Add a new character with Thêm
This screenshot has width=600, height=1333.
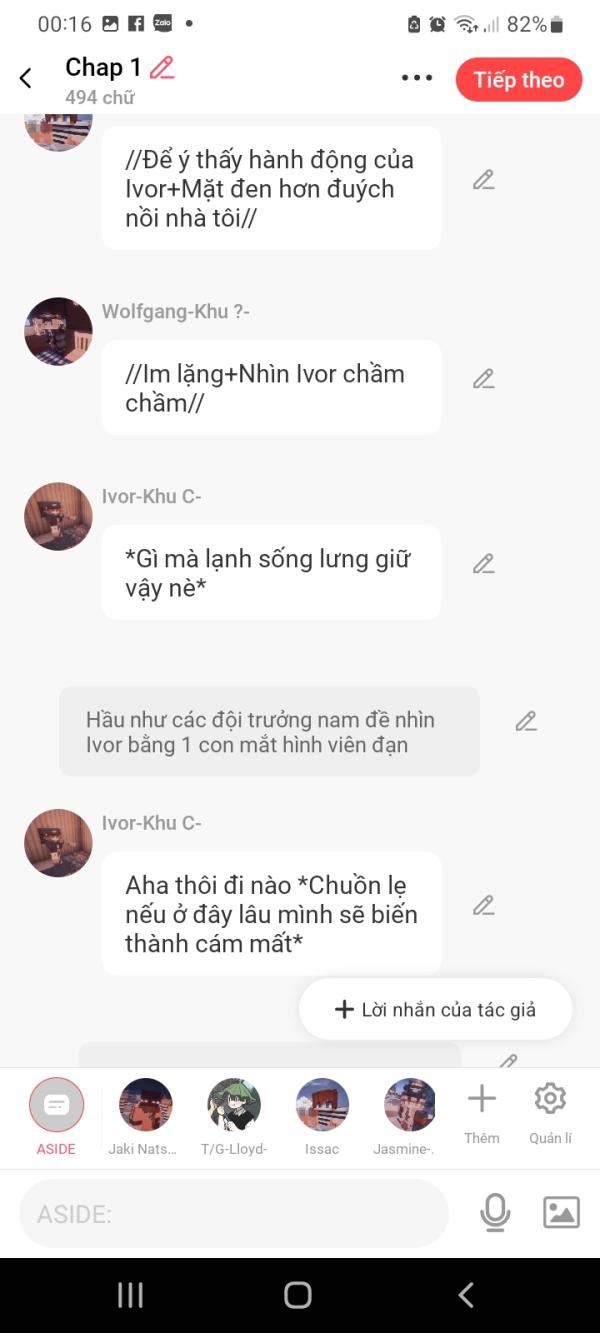481,1110
